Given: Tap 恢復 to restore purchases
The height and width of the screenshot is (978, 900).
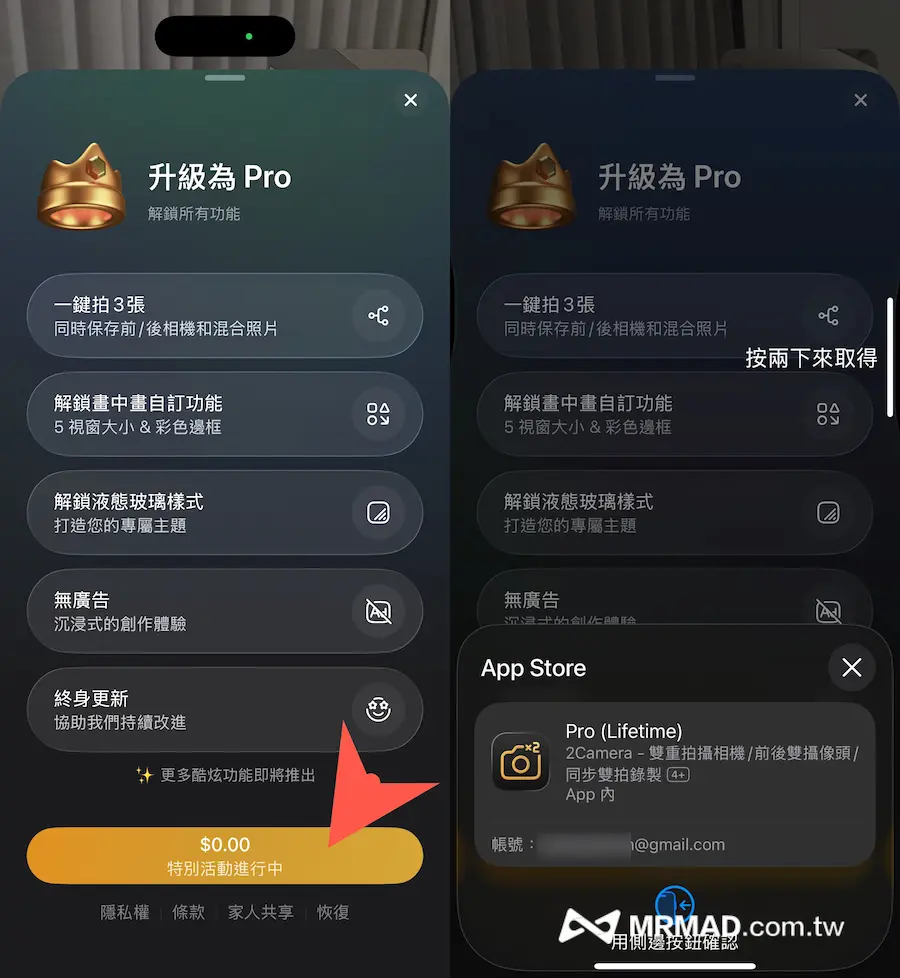Looking at the screenshot, I should 333,912.
